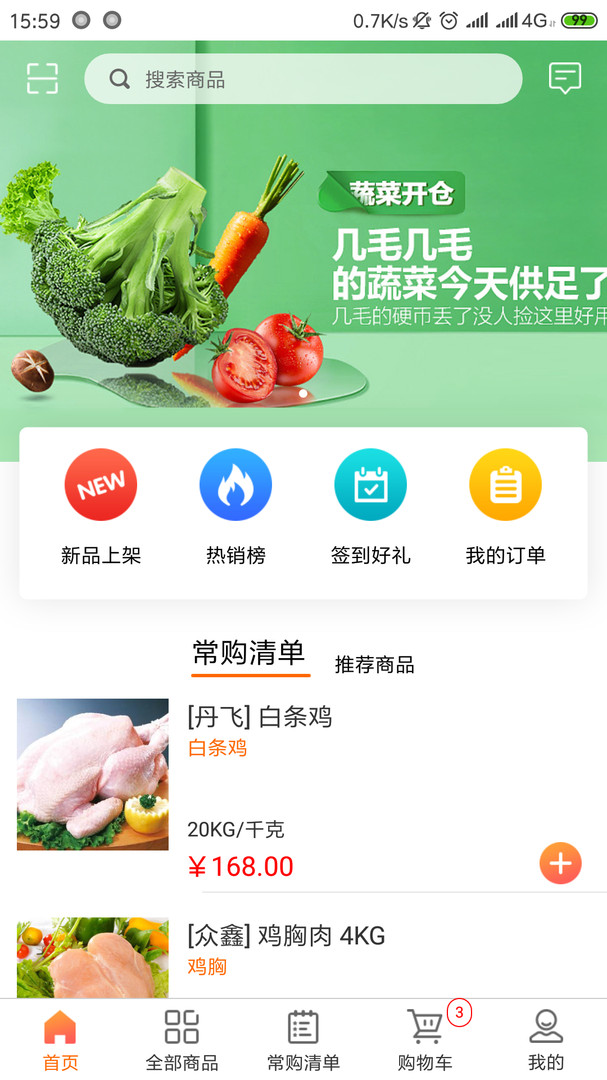Switch to the 全部商品 tab
The image size is (607, 1080).
(x=182, y=1040)
